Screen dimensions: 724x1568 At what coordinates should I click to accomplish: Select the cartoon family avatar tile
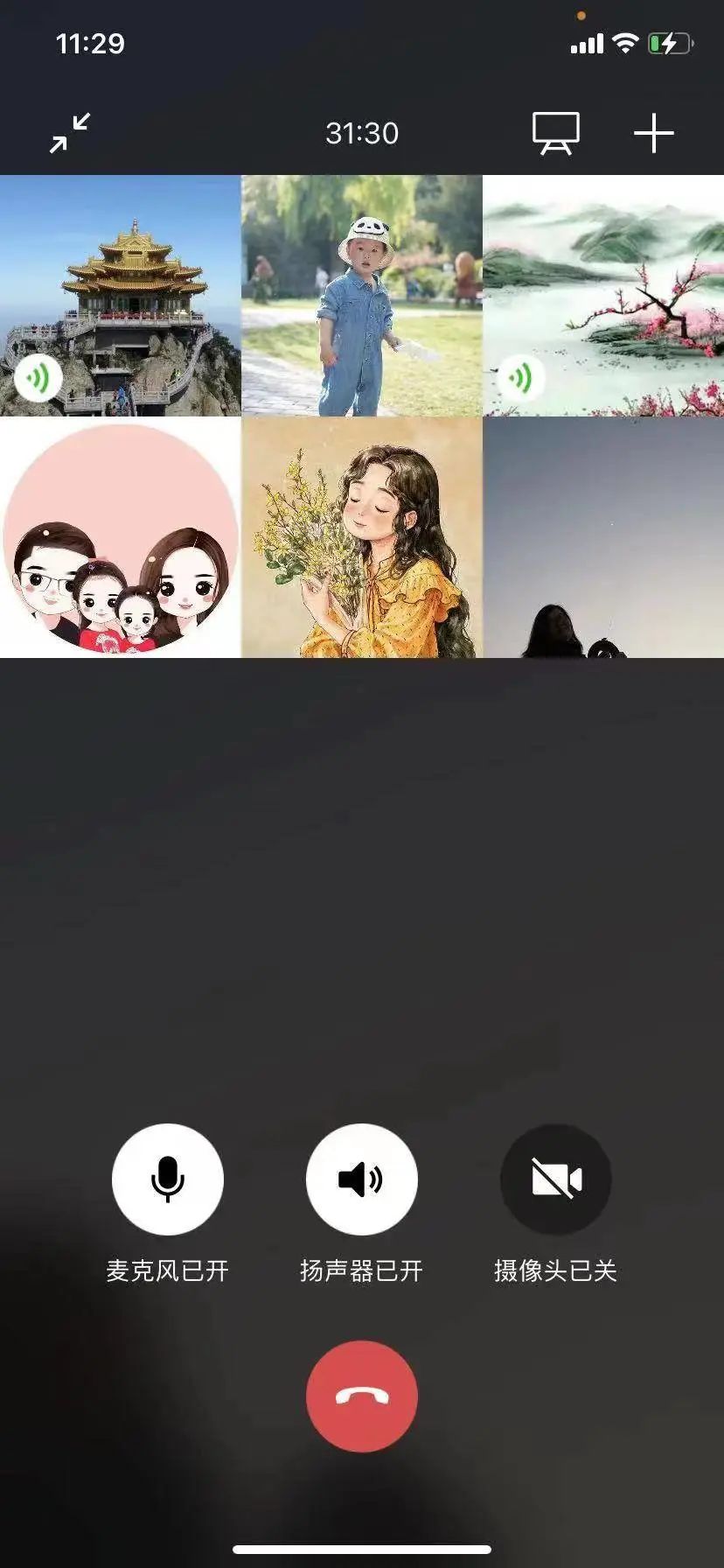coord(121,536)
